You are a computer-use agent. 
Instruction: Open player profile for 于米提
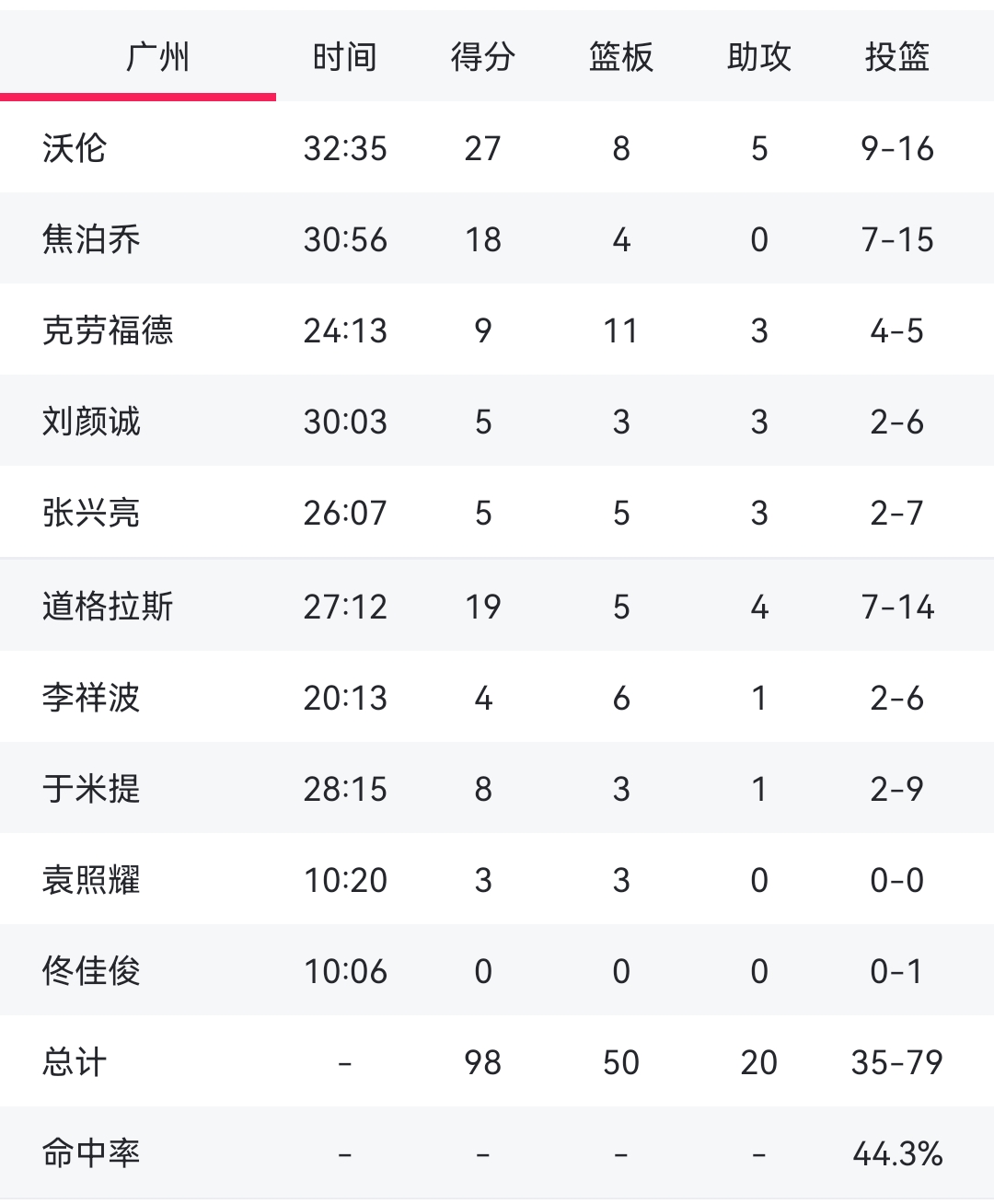pyautogui.click(x=92, y=788)
